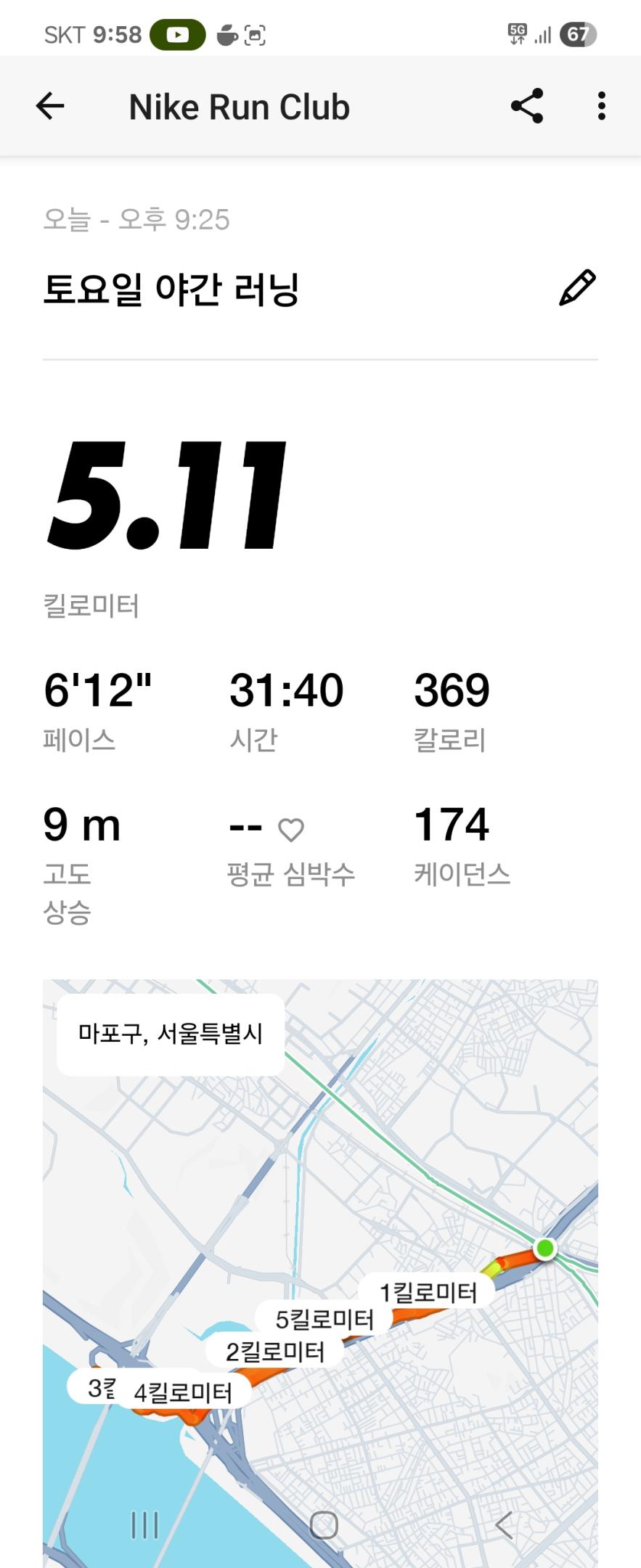Open the overflow menu

point(601,106)
